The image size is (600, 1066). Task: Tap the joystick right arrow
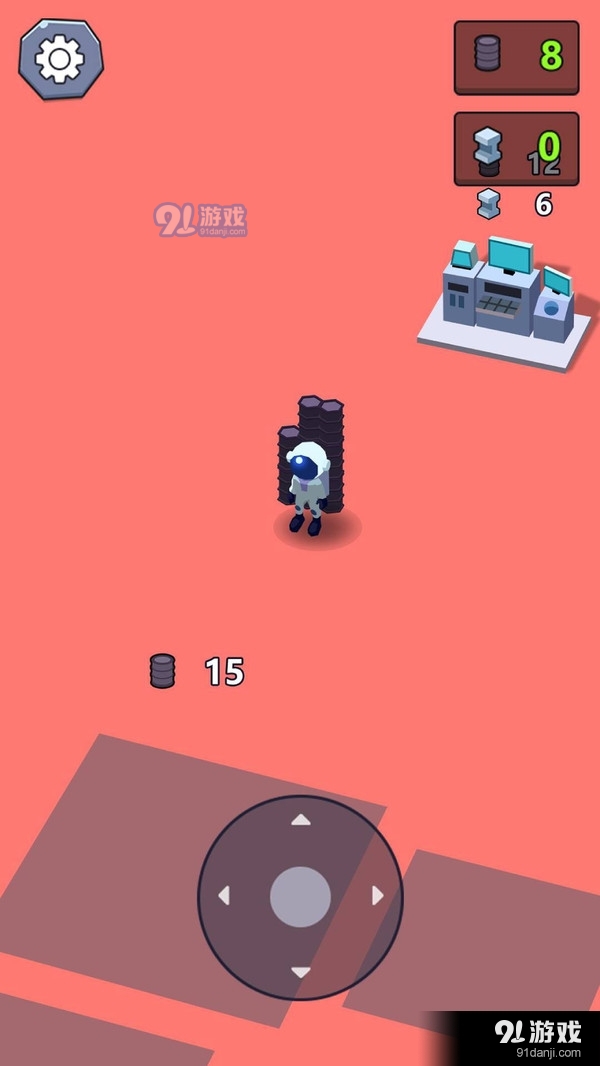(x=377, y=896)
